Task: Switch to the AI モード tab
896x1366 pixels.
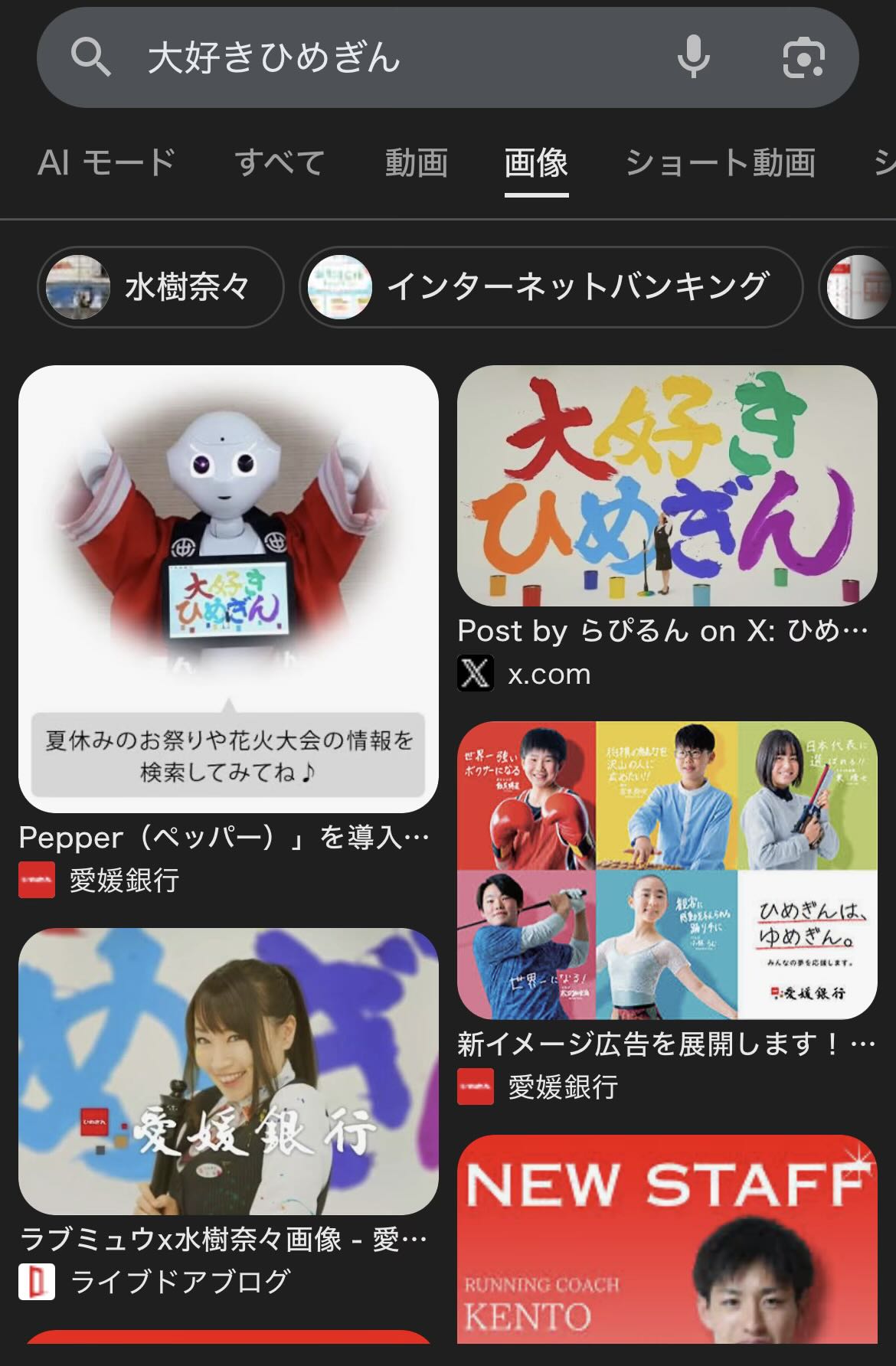Action: click(106, 163)
